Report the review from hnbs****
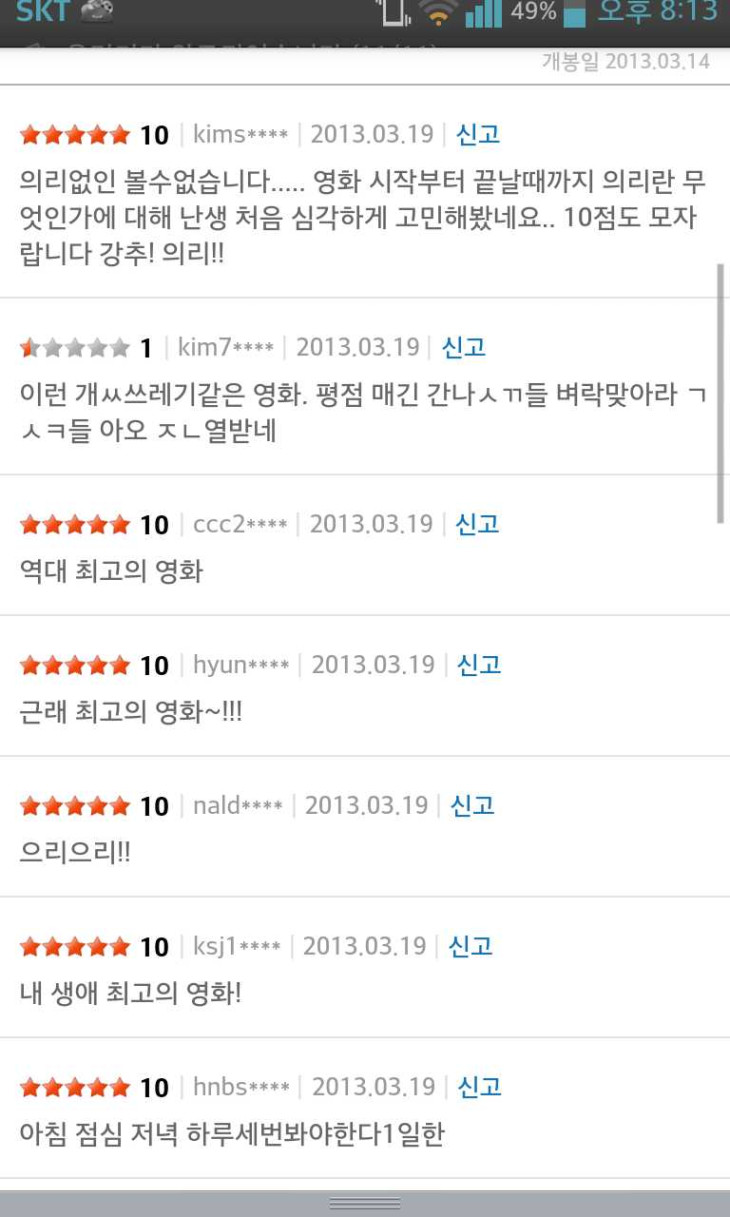Viewport: 730px width, 1217px height. pyautogui.click(x=479, y=1087)
